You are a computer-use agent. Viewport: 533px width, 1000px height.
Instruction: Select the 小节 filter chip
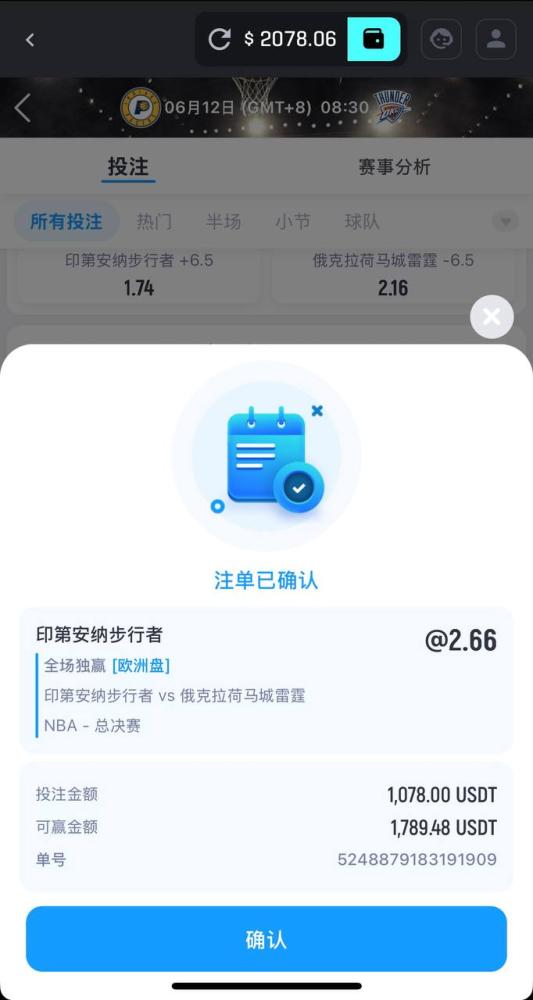click(293, 221)
